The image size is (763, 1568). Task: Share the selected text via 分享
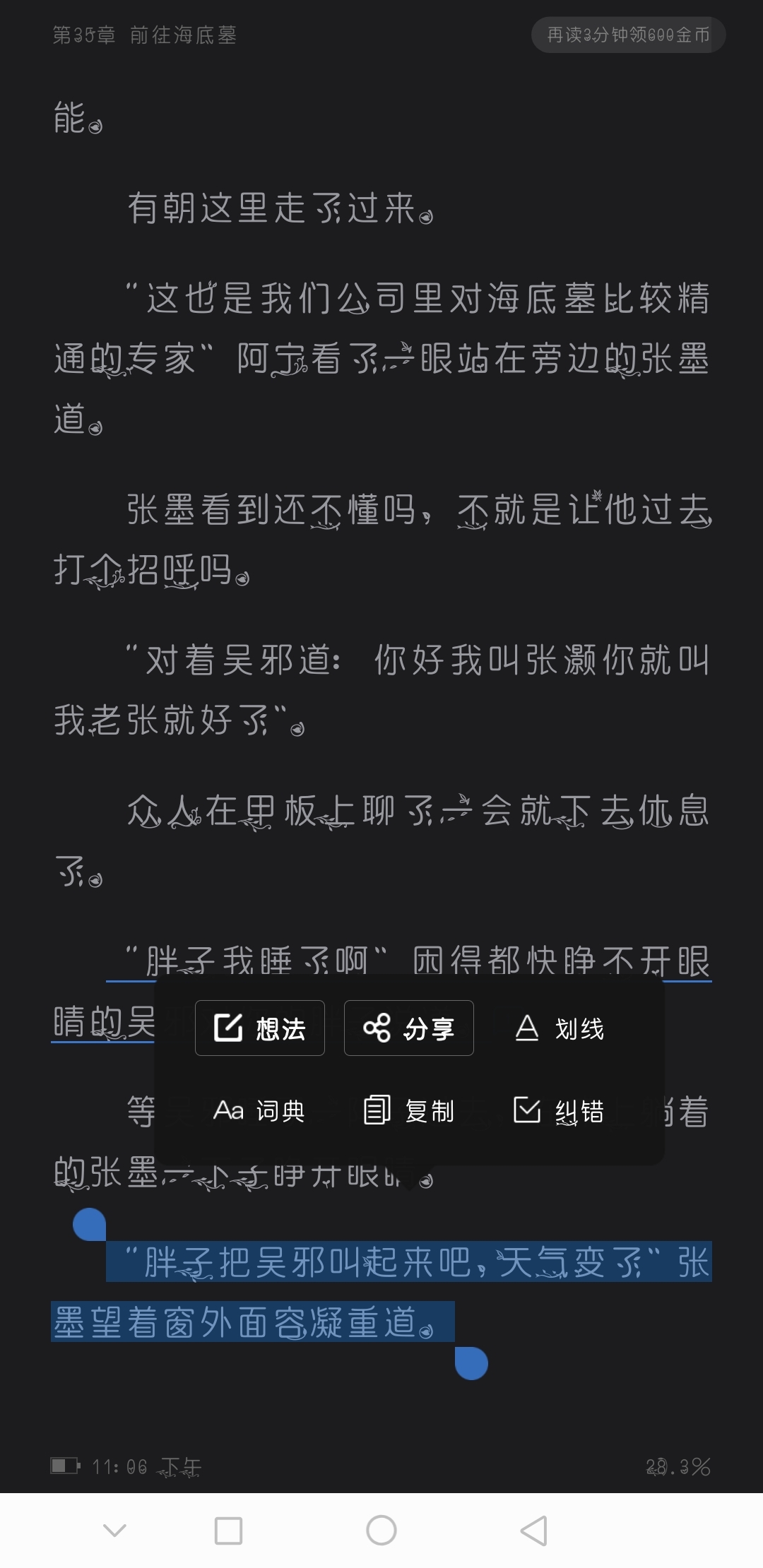click(x=408, y=1028)
